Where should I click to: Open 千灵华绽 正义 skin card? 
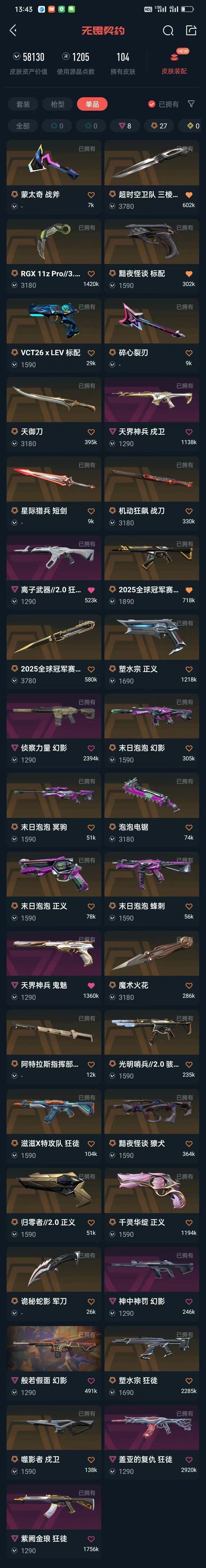pyautogui.click(x=152, y=1203)
